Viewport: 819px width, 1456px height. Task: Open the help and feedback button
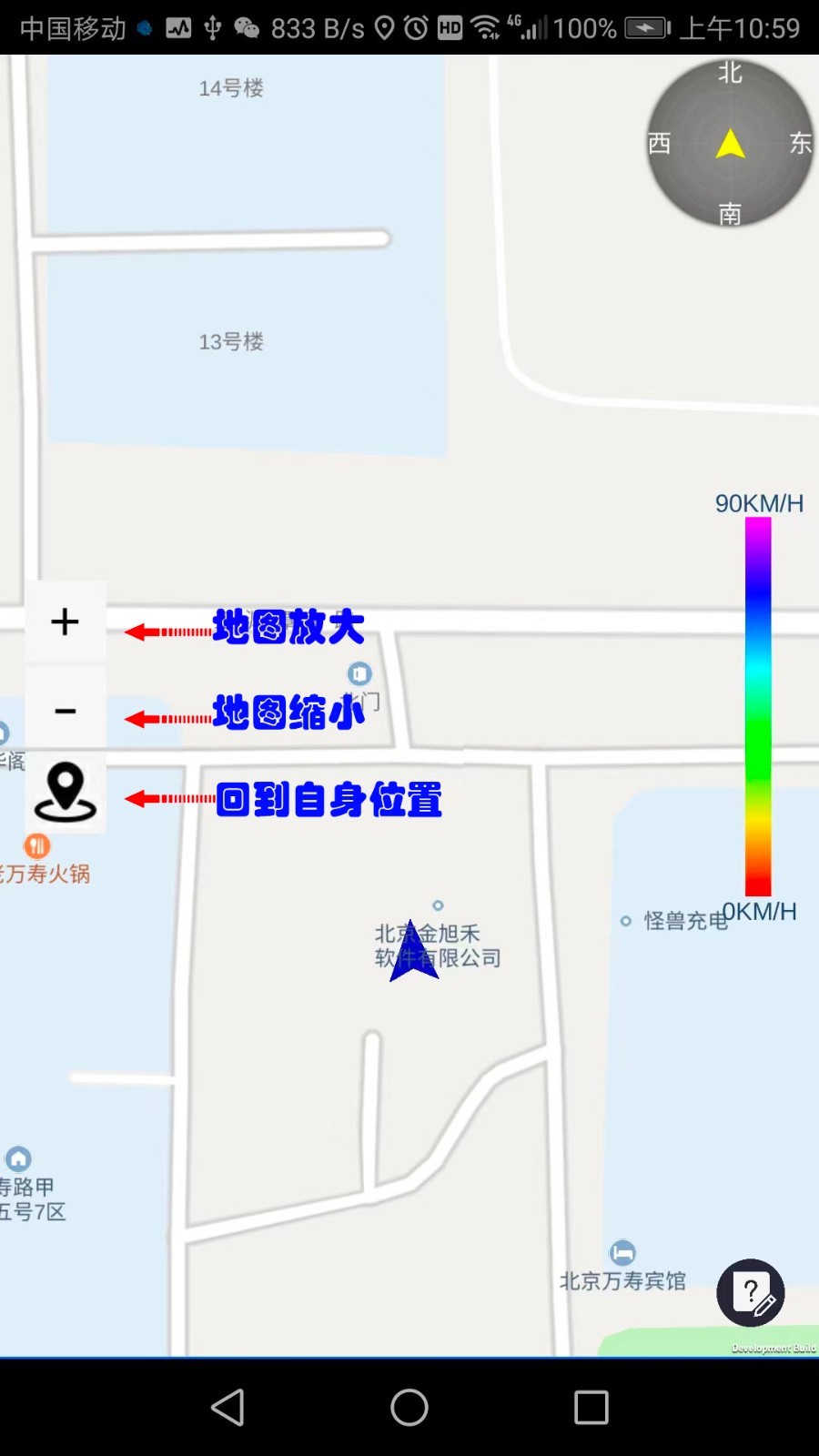coord(751,1292)
